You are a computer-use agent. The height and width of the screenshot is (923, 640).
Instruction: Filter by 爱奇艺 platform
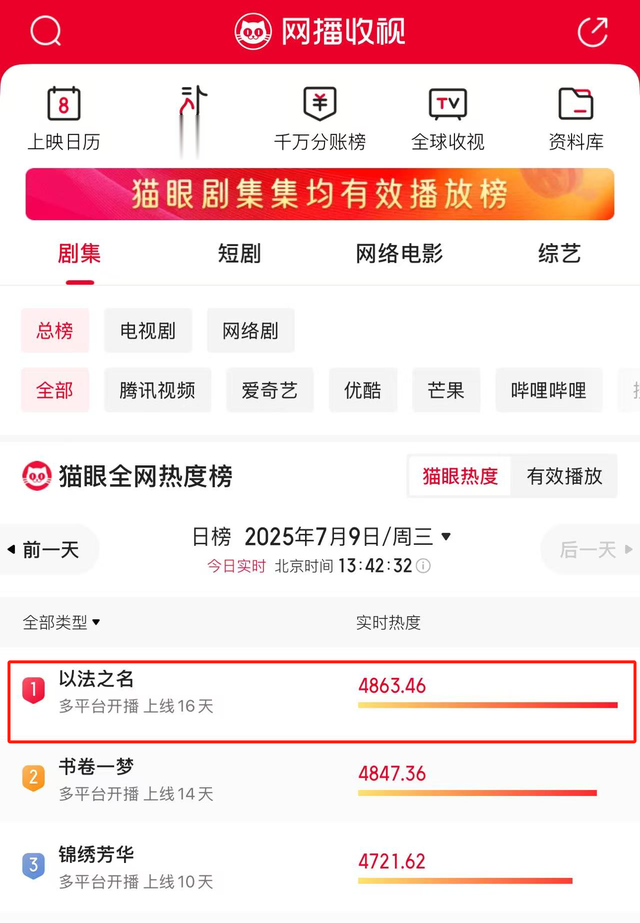click(x=269, y=390)
